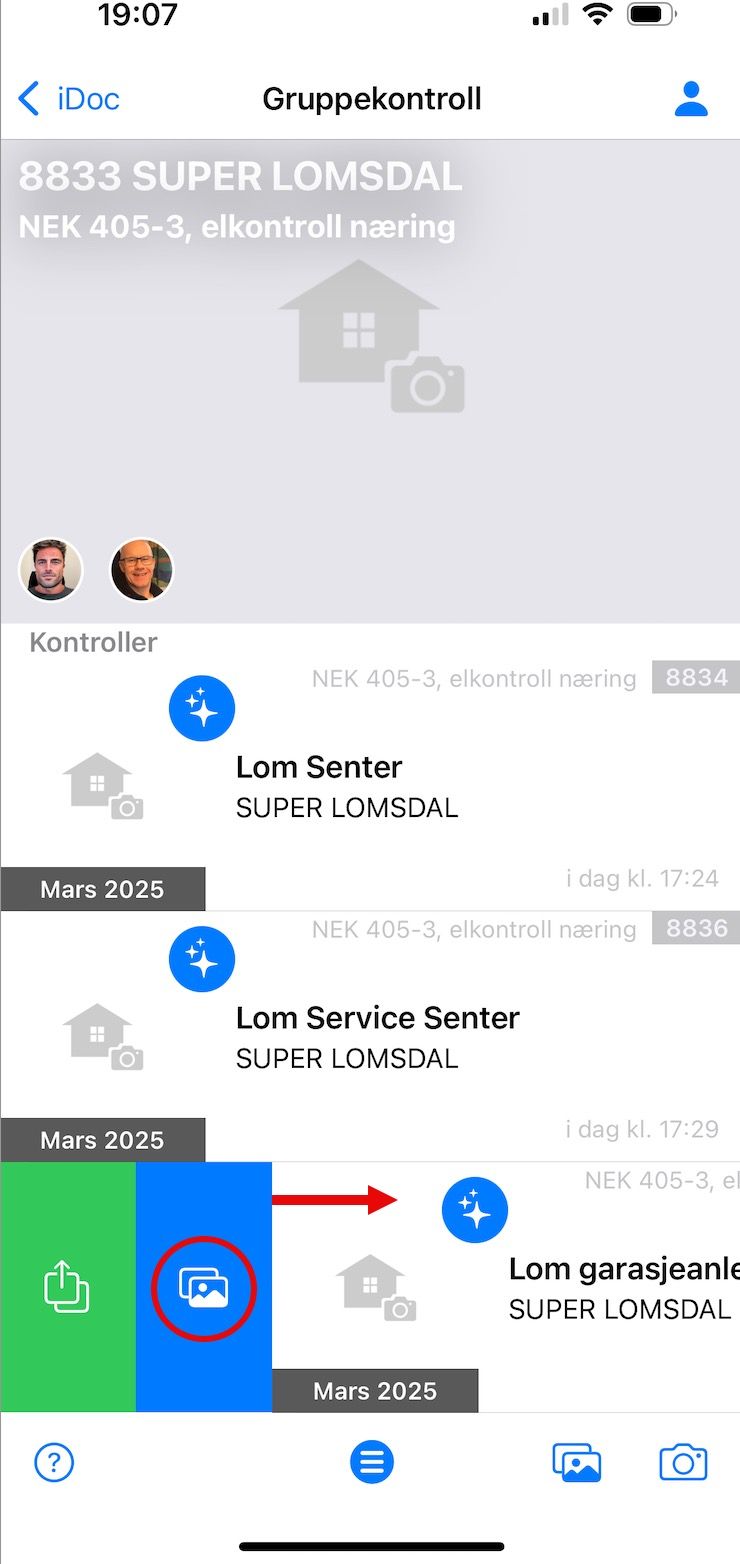
Task: Add a photo to 8833 SUPER LOMSDAL header
Action: click(x=371, y=337)
